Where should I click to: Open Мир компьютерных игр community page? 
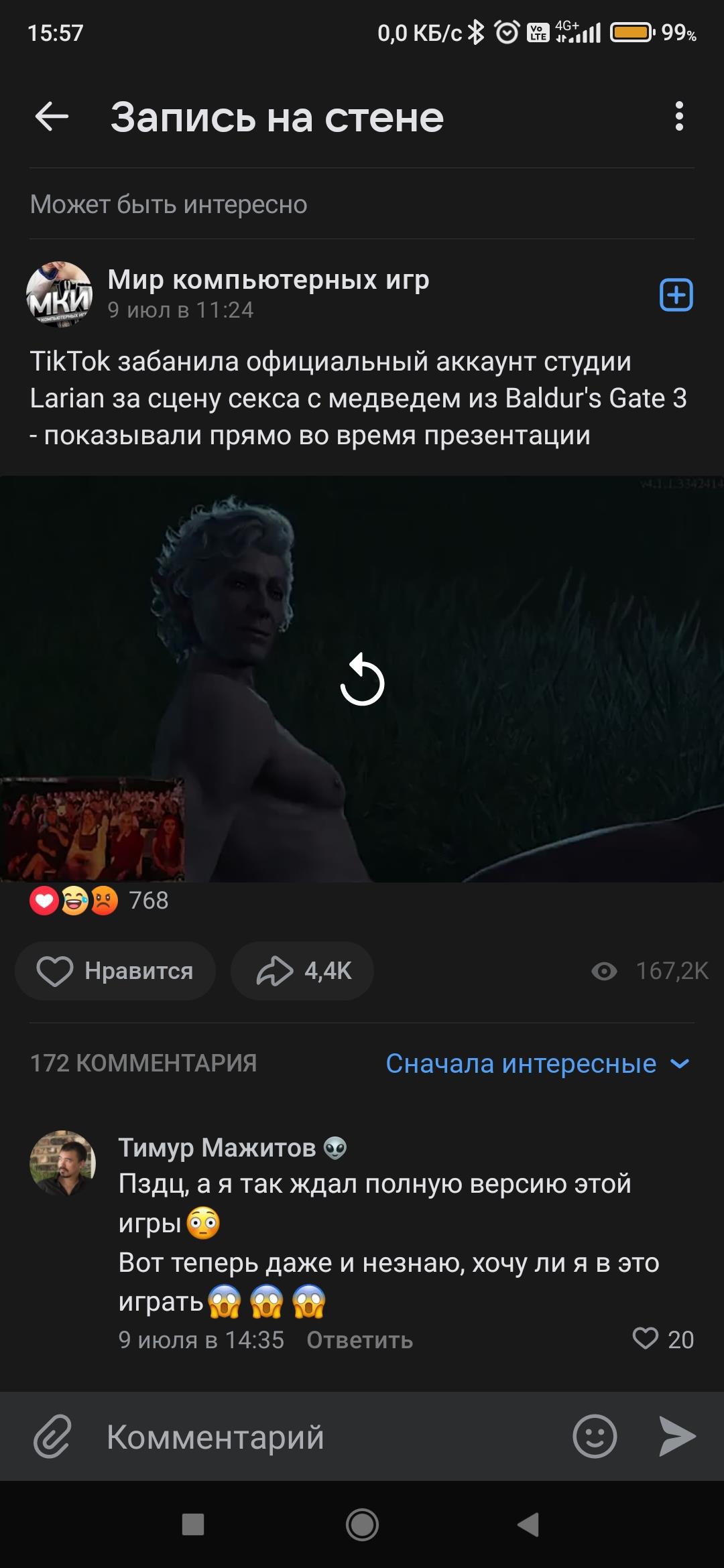coord(268,279)
